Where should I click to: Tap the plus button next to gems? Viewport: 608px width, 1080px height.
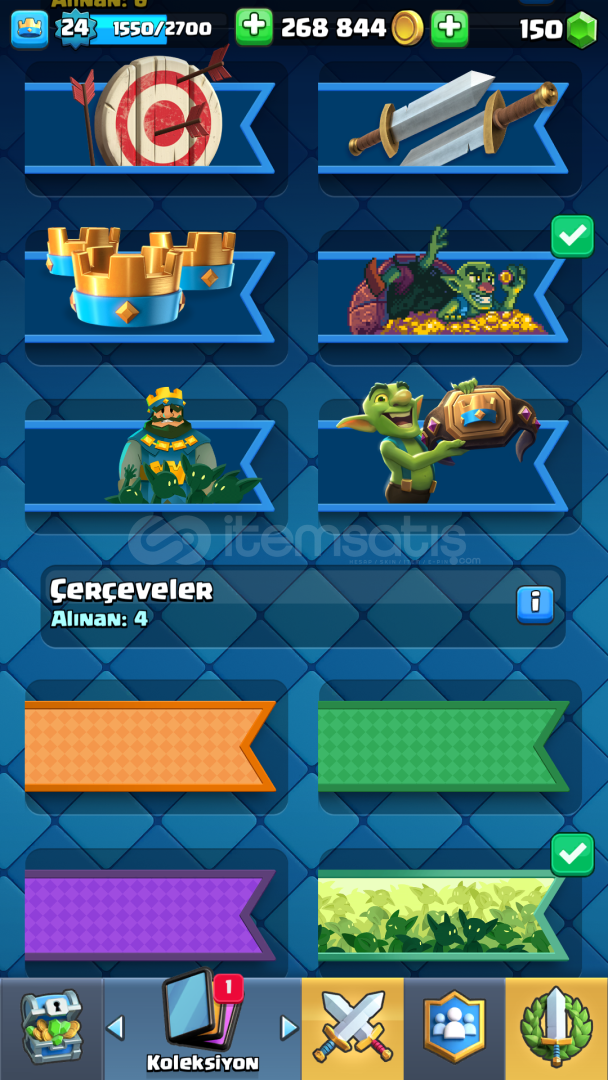coord(450,28)
